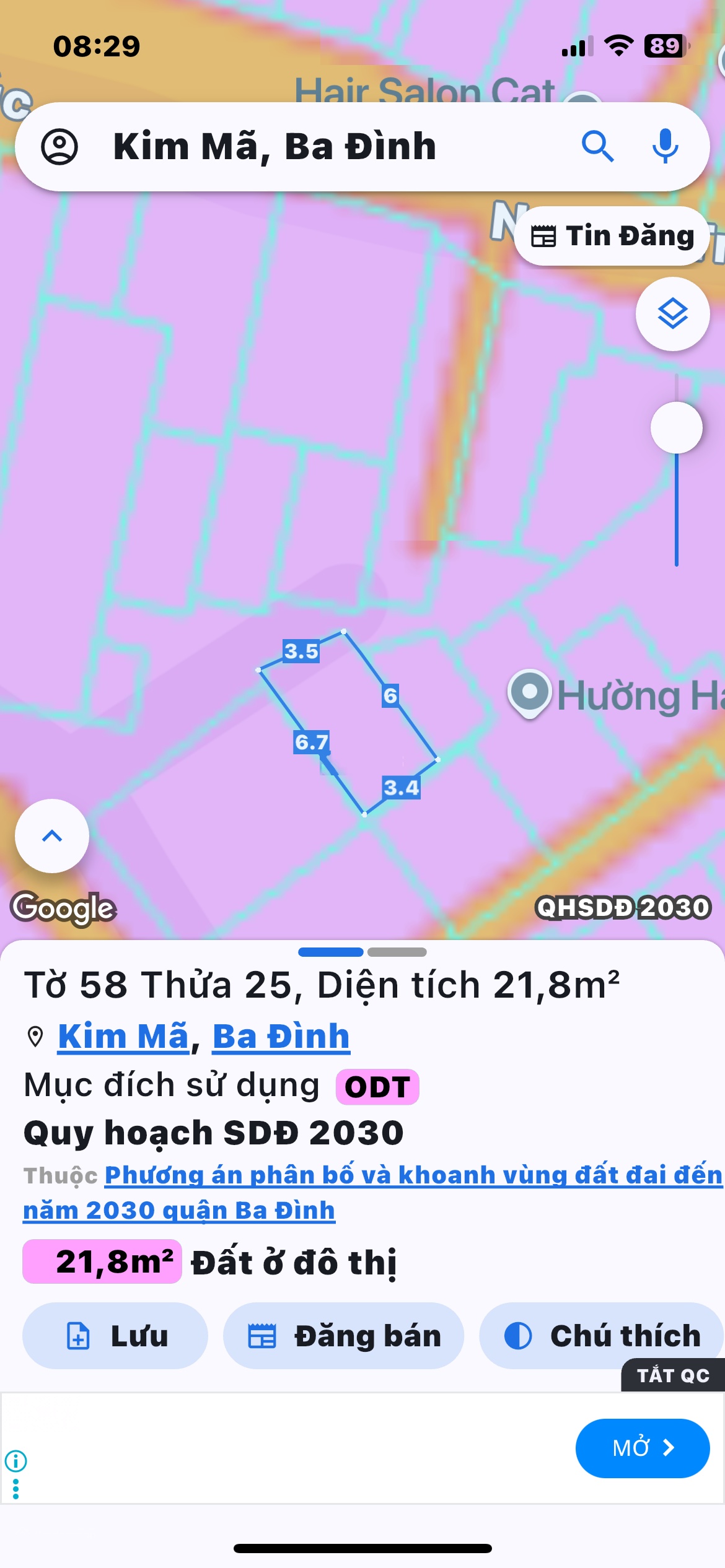Tap the search magnifier icon
The height and width of the screenshot is (1568, 725).
click(x=598, y=146)
